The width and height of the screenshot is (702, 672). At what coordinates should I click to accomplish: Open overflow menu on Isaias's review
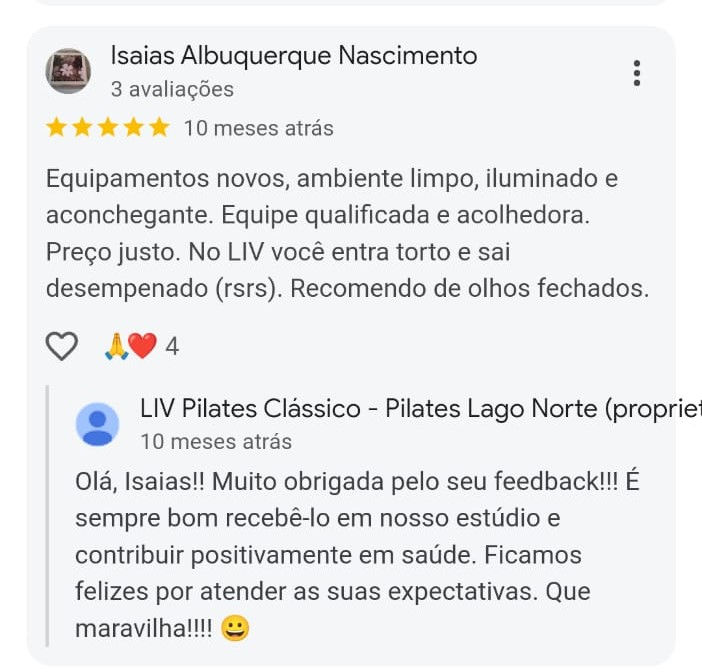637,73
